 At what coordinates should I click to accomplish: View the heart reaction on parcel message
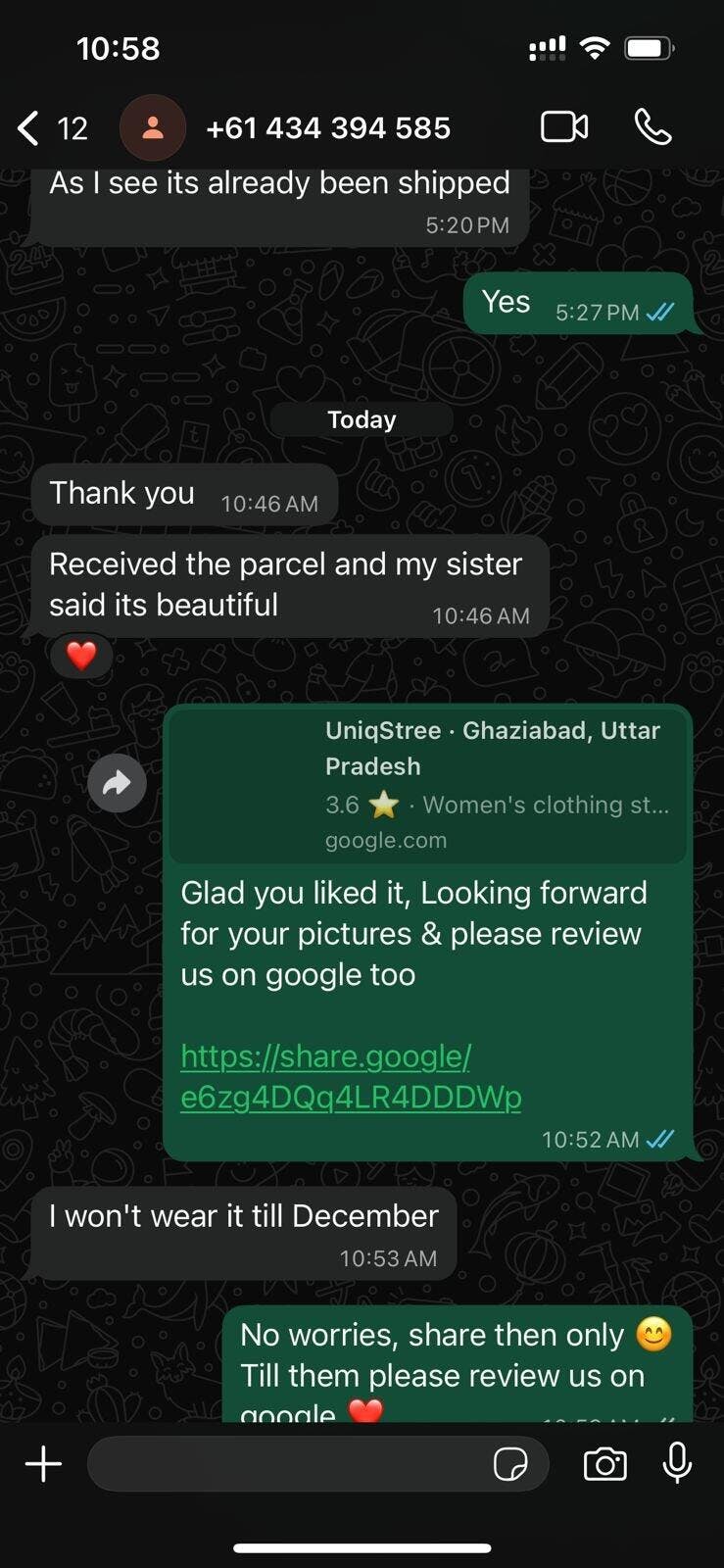tap(81, 655)
